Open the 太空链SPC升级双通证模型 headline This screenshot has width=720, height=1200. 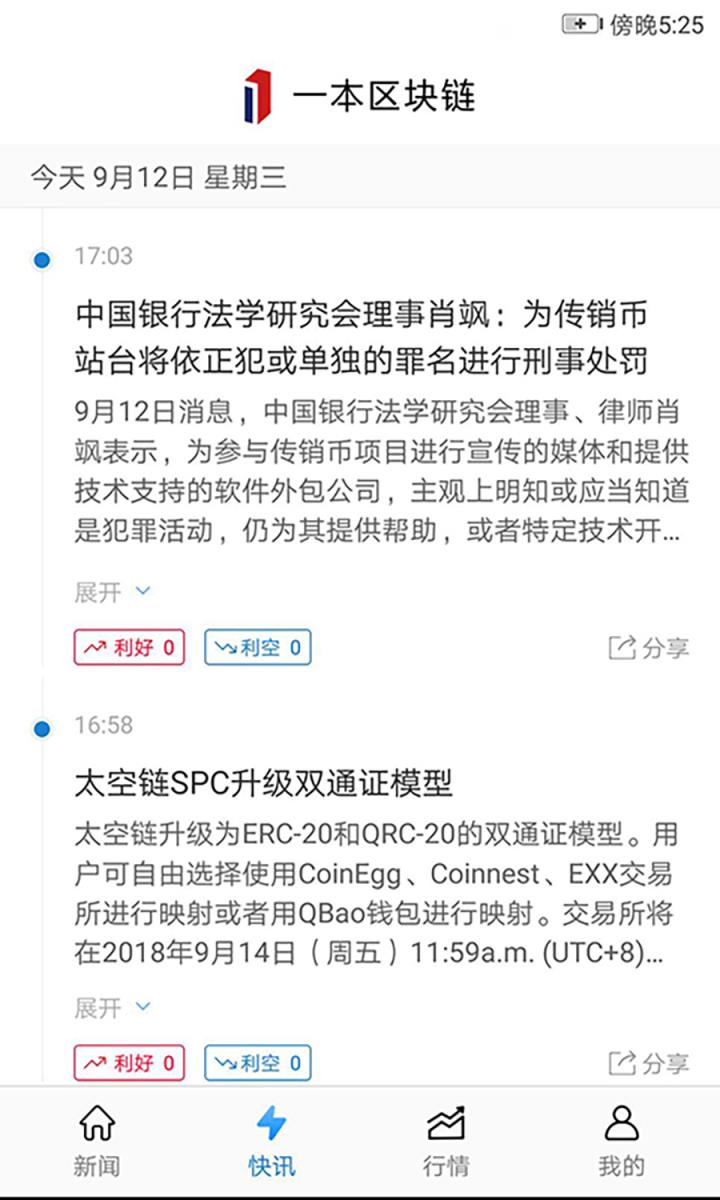[x=264, y=783]
